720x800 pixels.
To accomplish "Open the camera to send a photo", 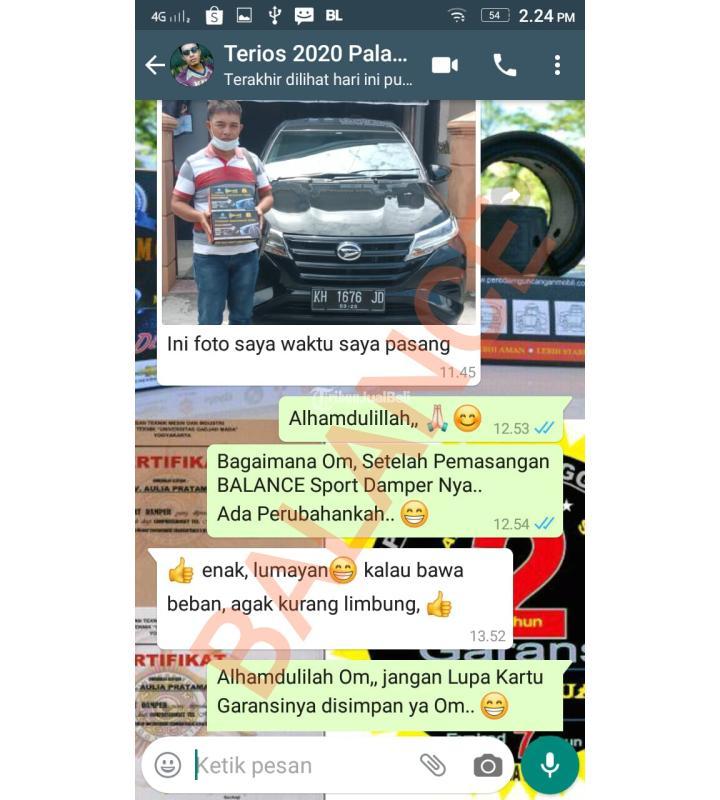I will coord(488,766).
